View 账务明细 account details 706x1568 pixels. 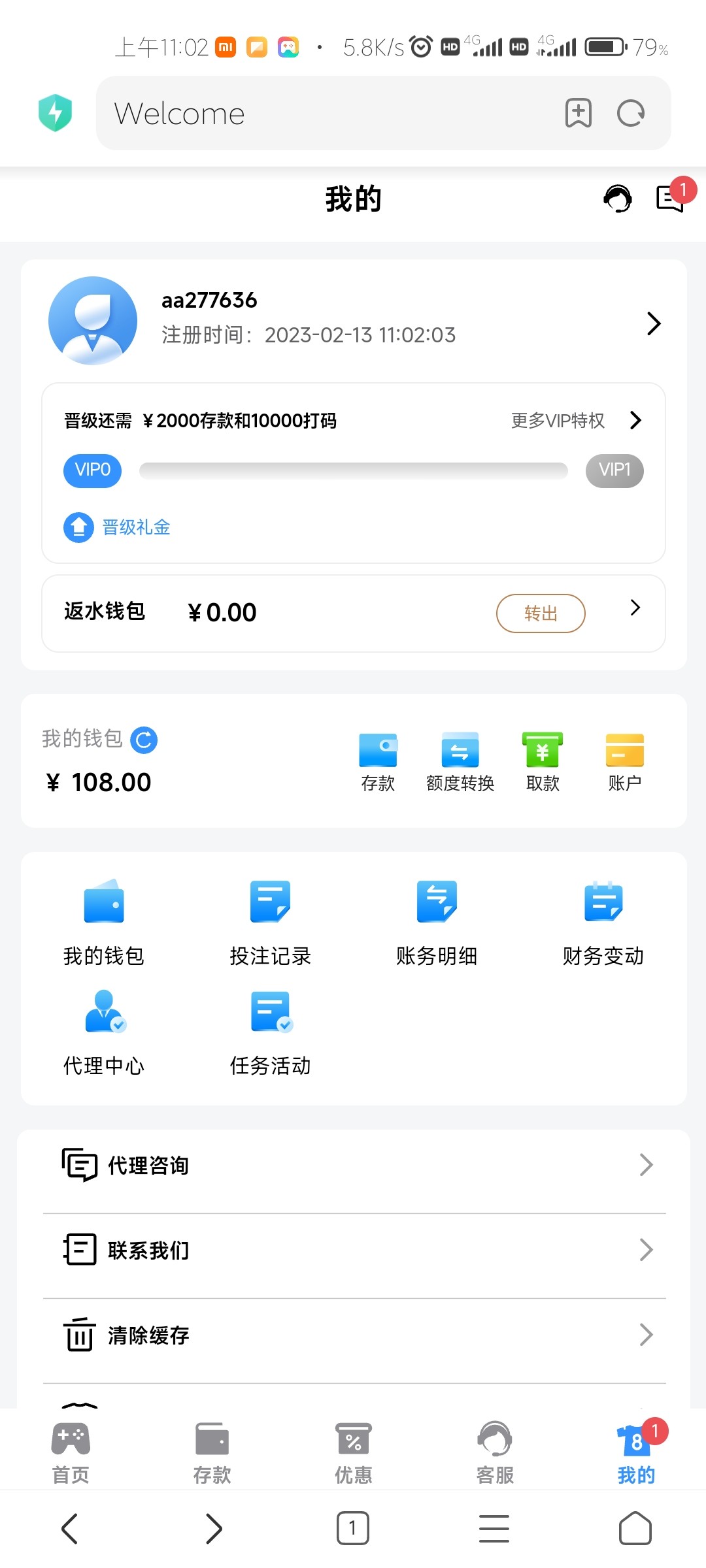pyautogui.click(x=437, y=922)
